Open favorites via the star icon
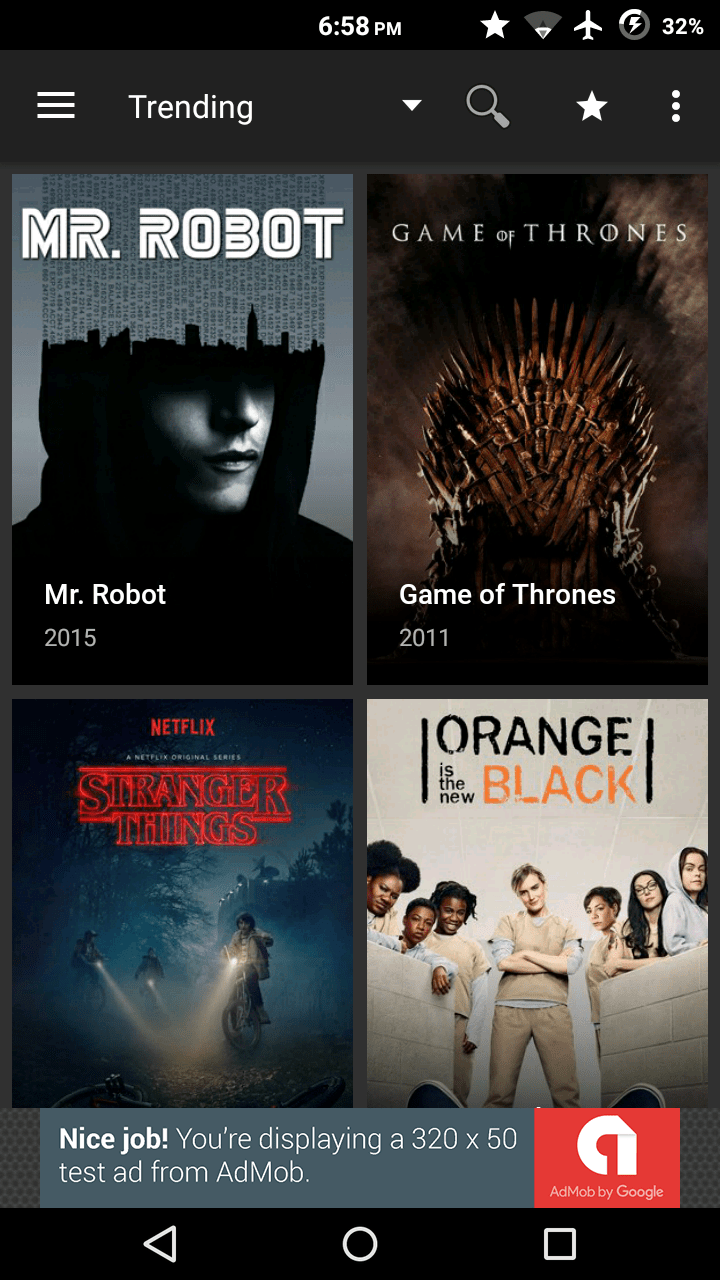Viewport: 720px width, 1280px height. tap(592, 106)
